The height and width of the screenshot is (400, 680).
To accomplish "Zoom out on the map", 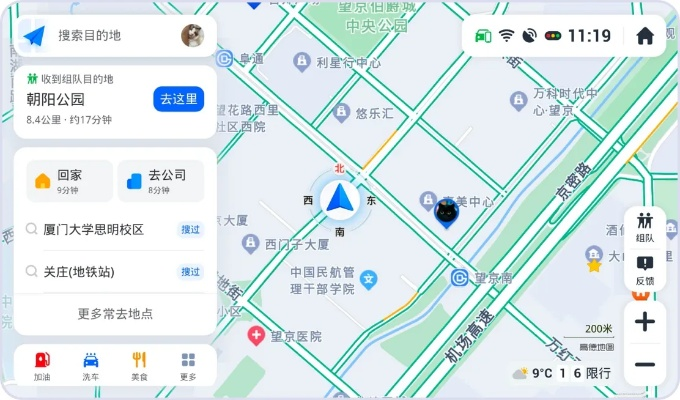I will [x=645, y=364].
